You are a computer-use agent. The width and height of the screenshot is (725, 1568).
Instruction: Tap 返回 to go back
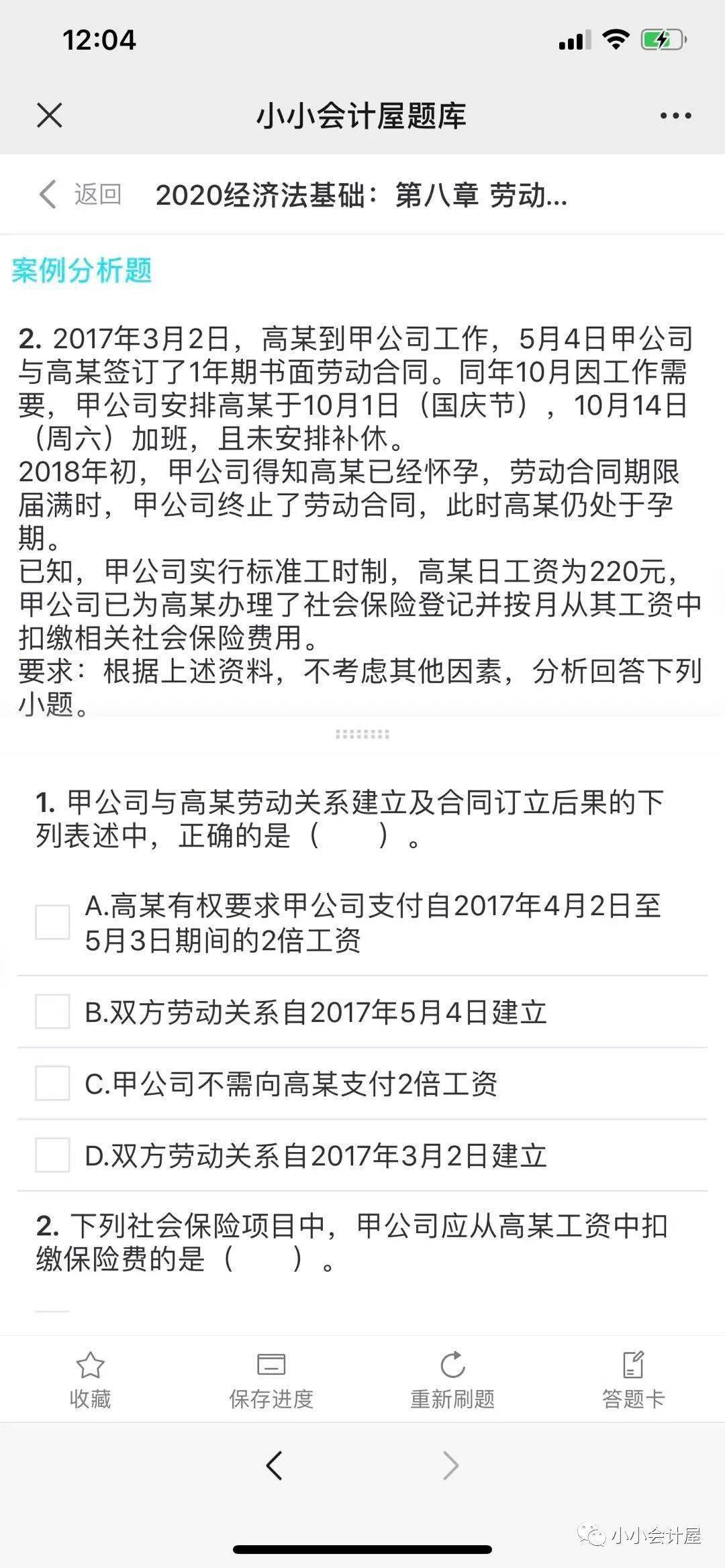tap(81, 195)
